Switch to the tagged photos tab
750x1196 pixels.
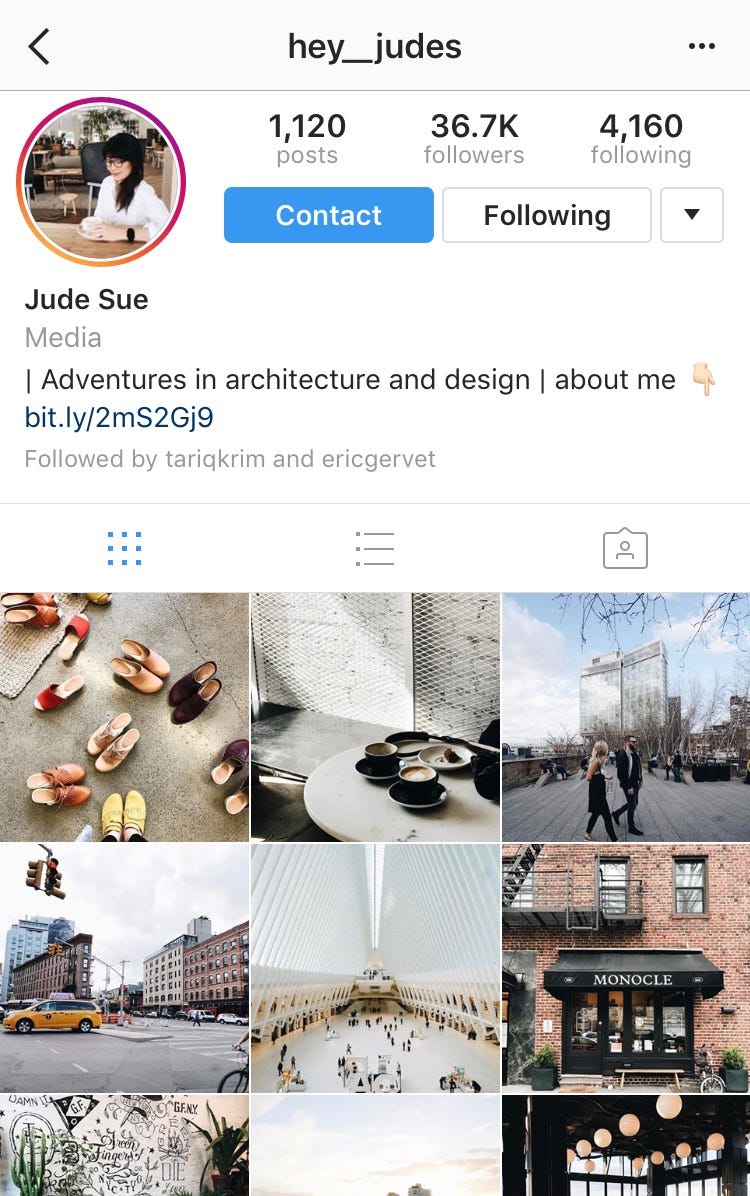coord(625,548)
